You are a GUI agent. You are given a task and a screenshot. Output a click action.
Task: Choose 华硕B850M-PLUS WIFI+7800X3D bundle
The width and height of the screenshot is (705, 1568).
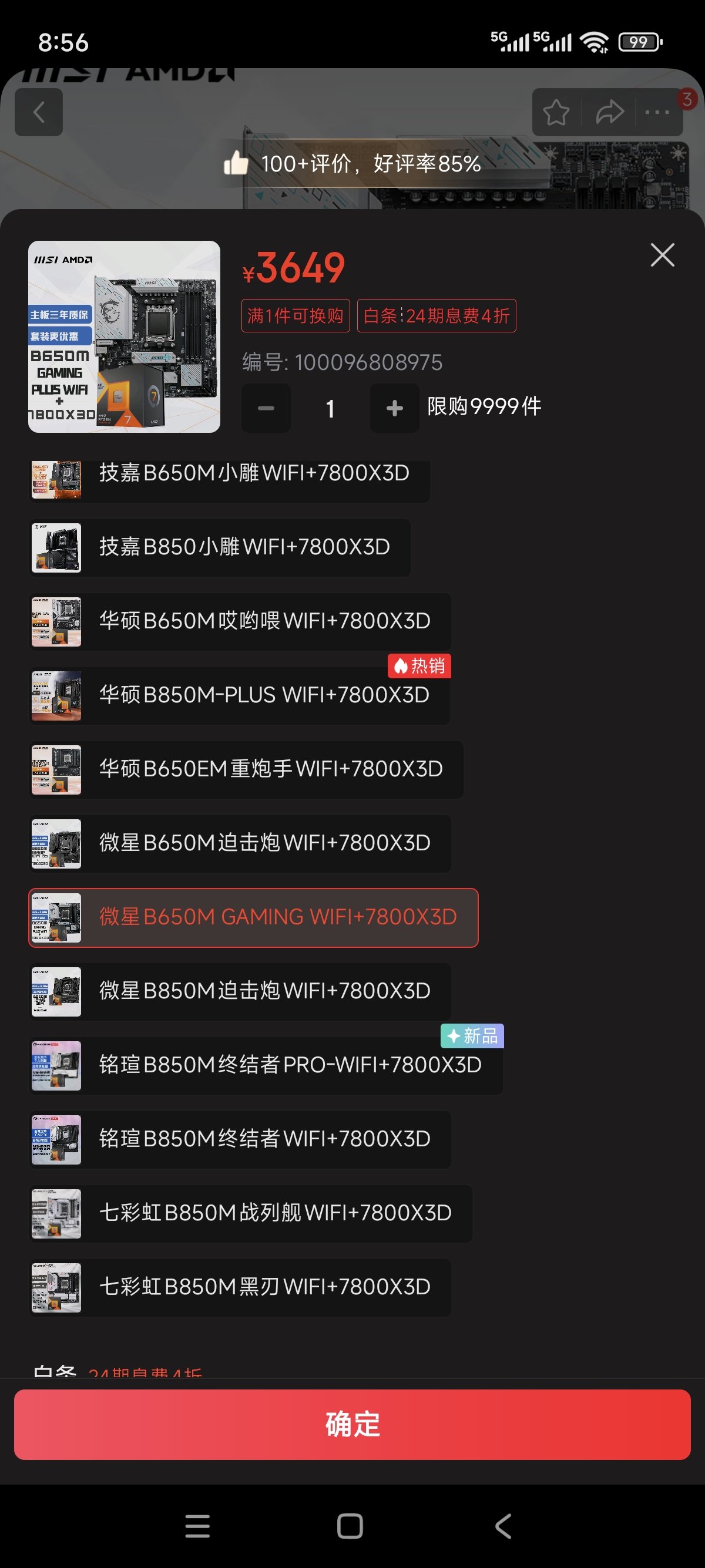[x=239, y=695]
